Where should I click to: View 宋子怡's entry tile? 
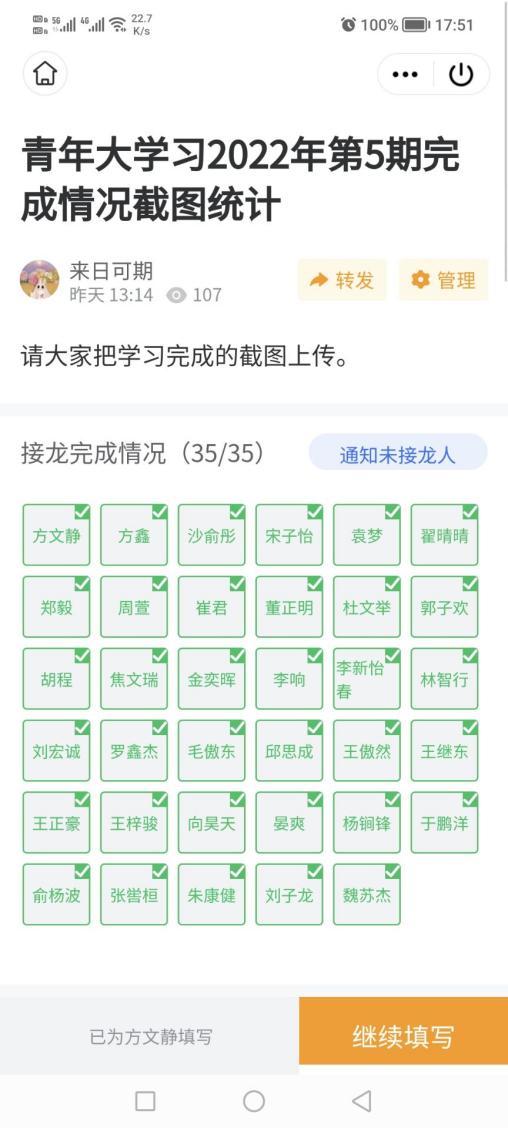[x=289, y=535]
